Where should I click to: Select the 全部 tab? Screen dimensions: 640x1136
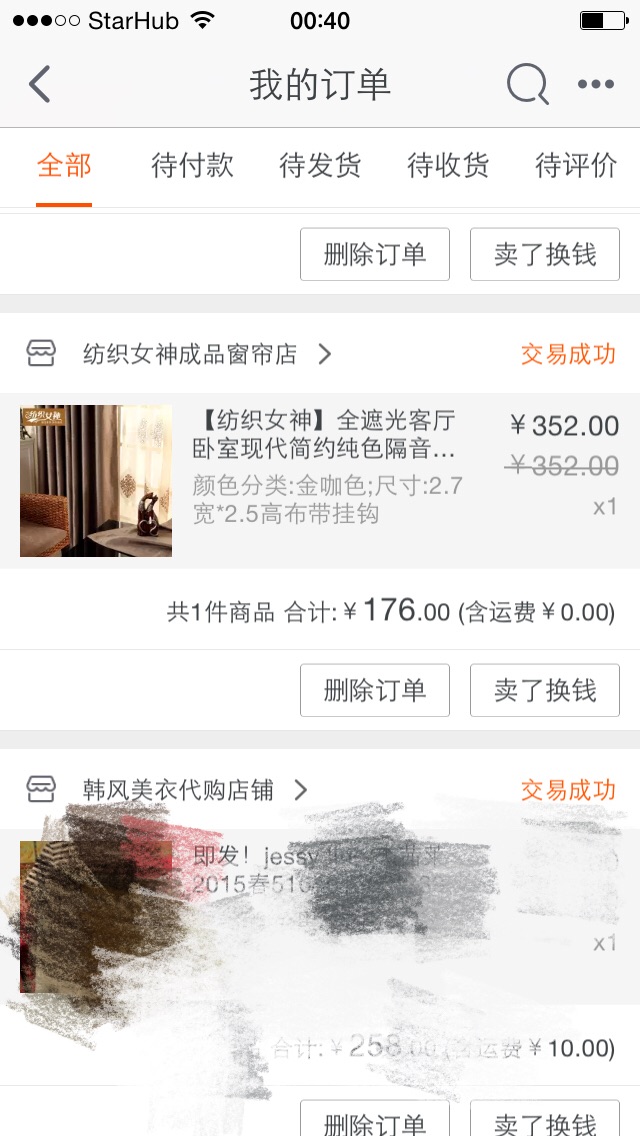pyautogui.click(x=64, y=165)
